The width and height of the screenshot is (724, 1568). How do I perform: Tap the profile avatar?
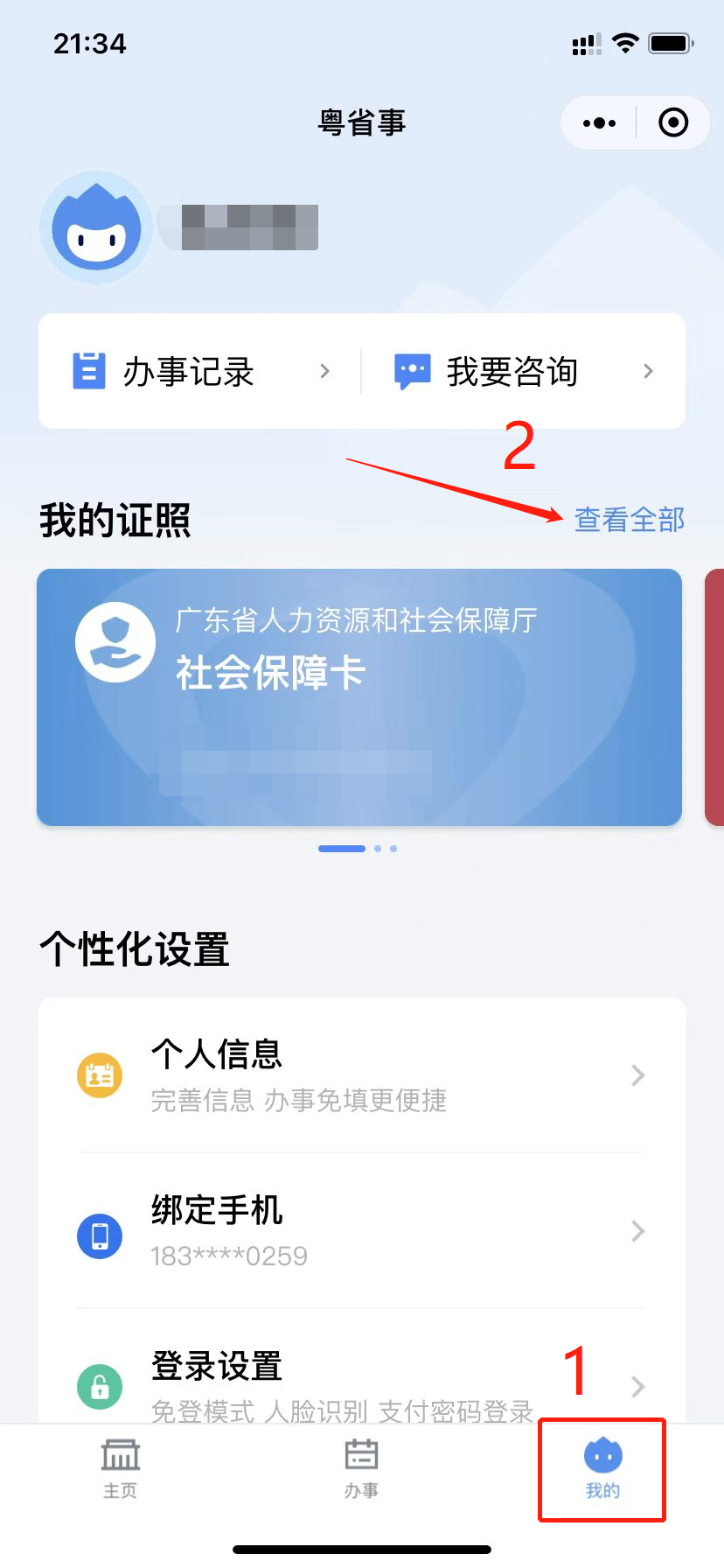pyautogui.click(x=96, y=229)
